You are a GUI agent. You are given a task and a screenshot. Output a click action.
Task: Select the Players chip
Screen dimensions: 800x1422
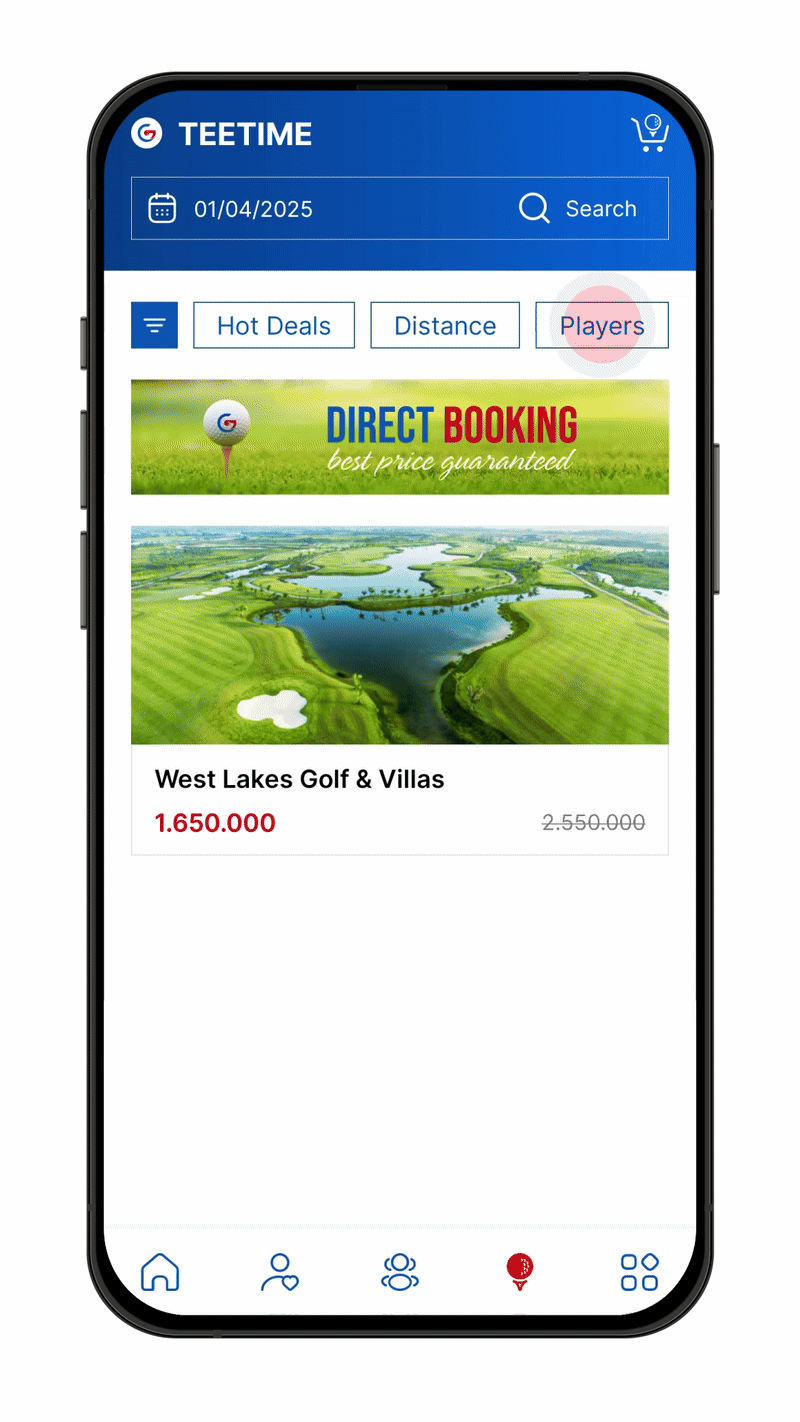(601, 326)
